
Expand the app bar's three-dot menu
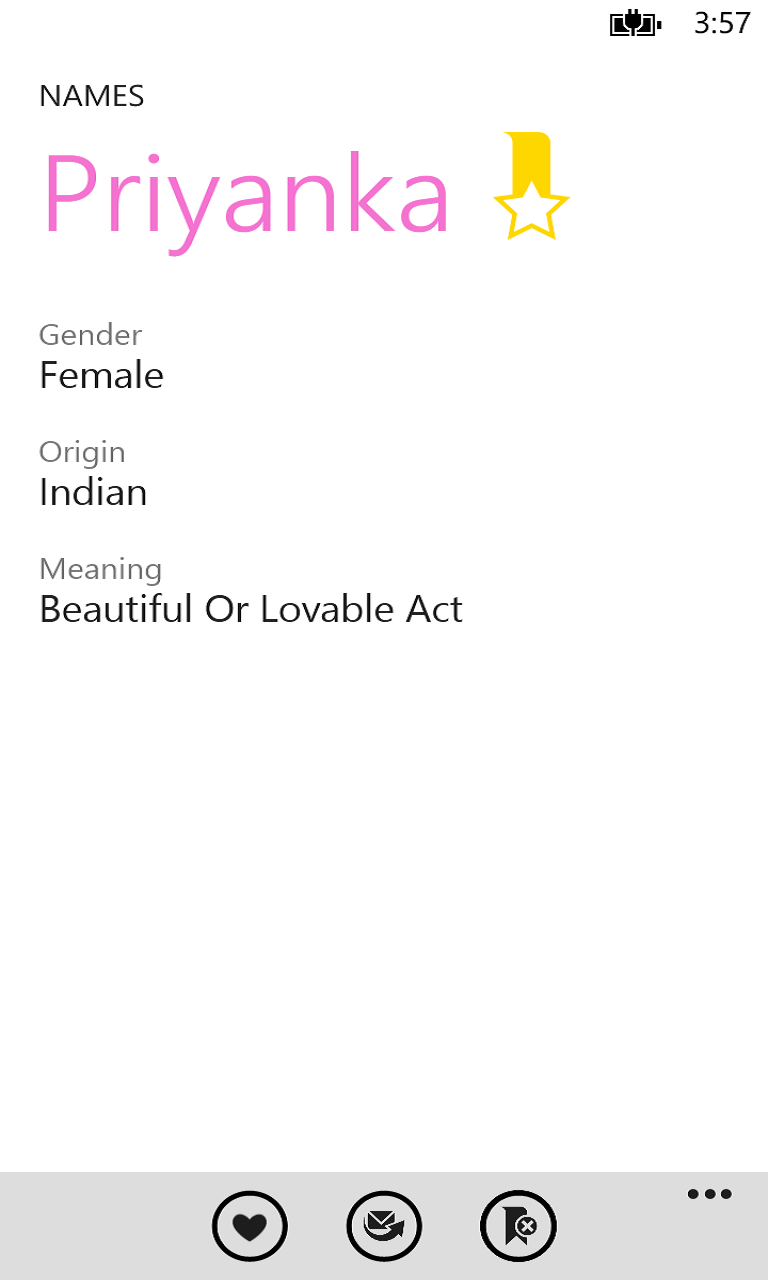(709, 1194)
